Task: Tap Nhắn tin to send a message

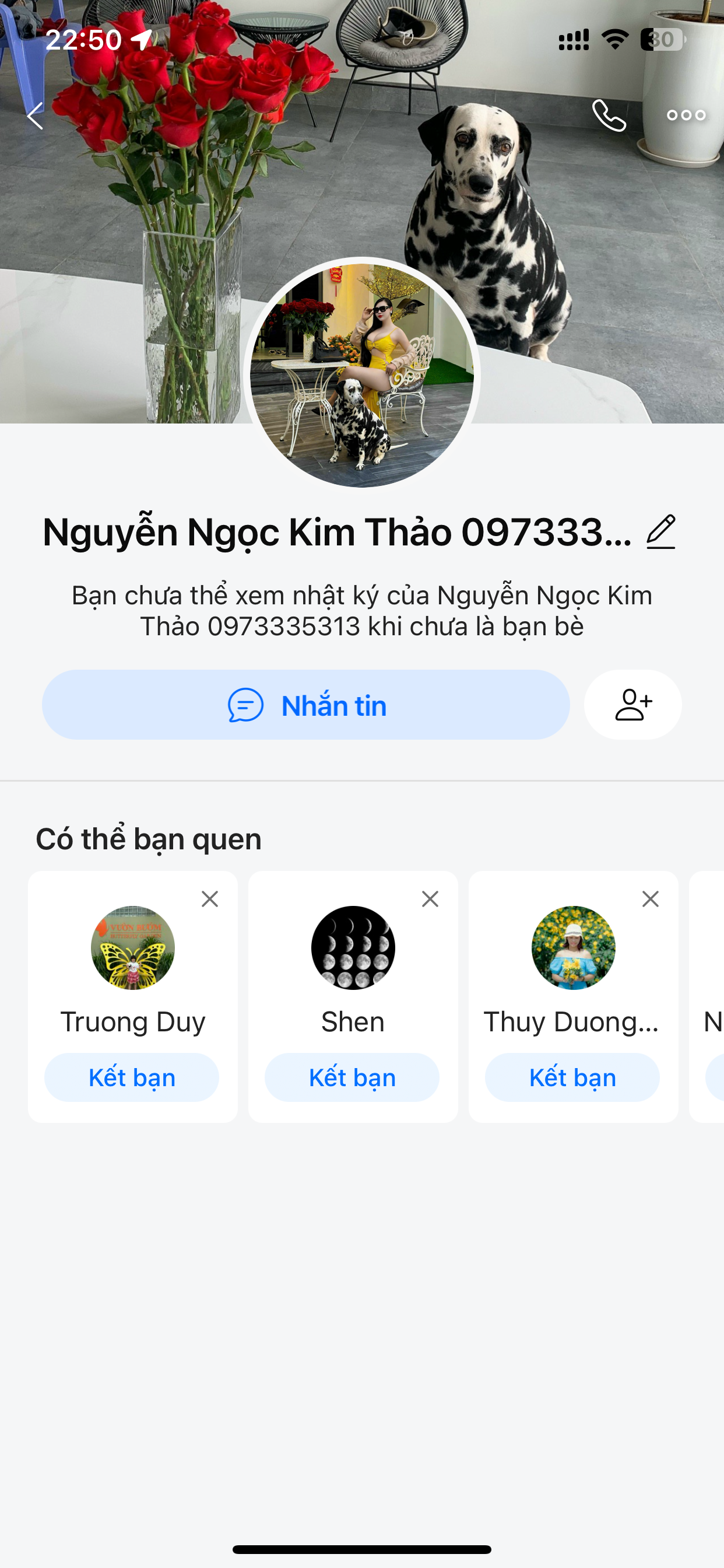Action: (305, 705)
